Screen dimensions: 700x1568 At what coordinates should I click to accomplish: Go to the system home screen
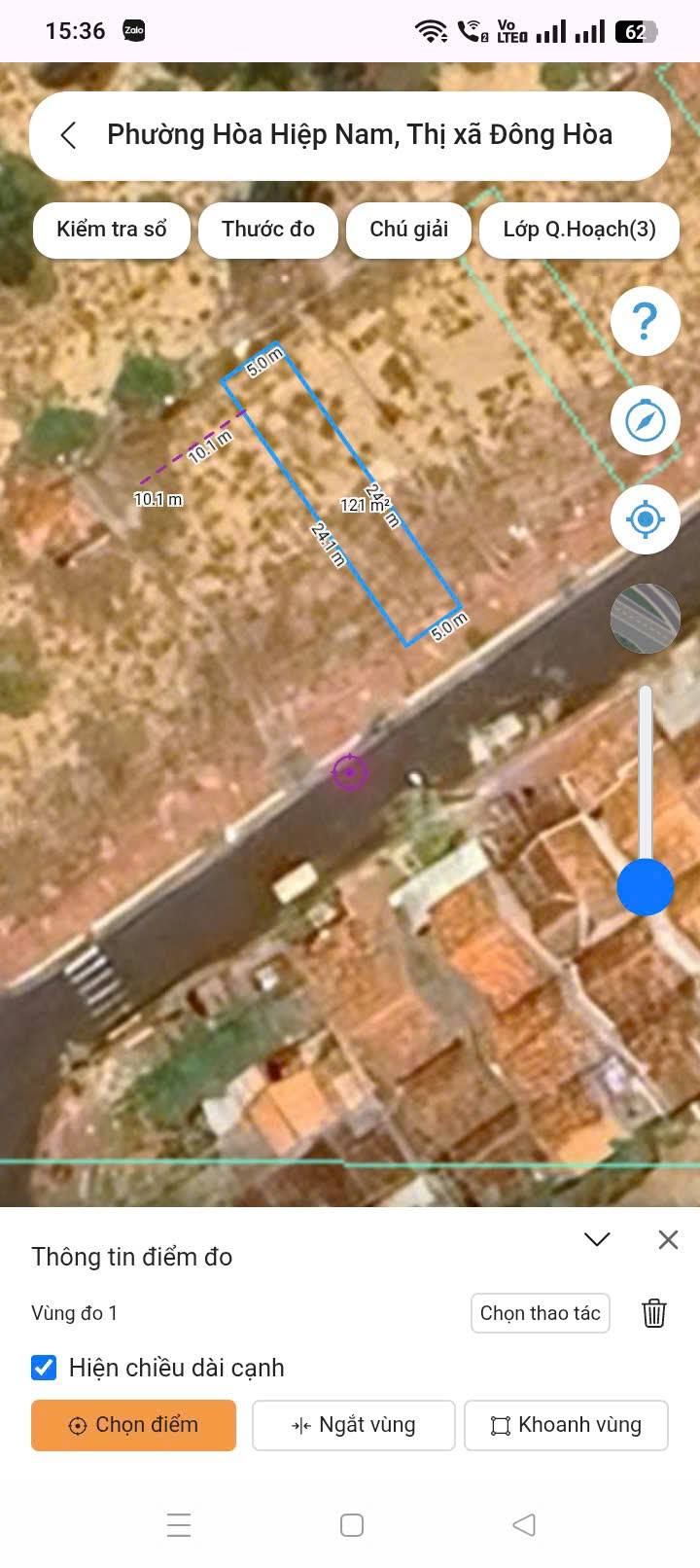[x=352, y=1524]
